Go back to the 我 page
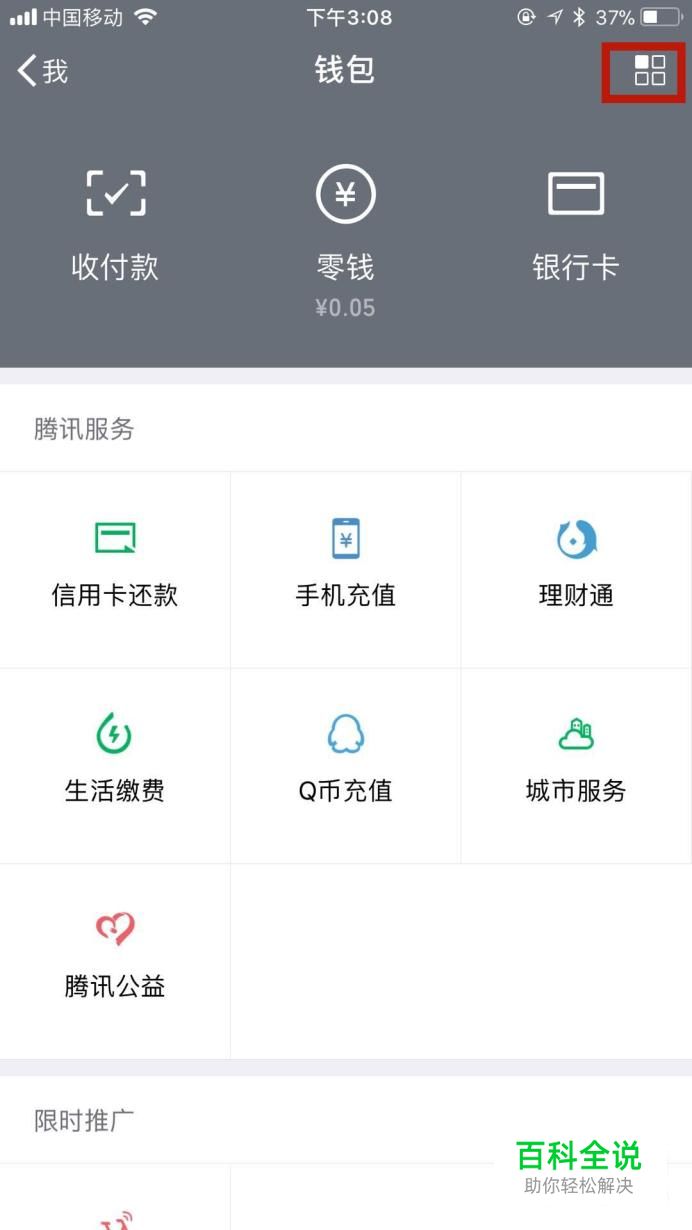 43,71
